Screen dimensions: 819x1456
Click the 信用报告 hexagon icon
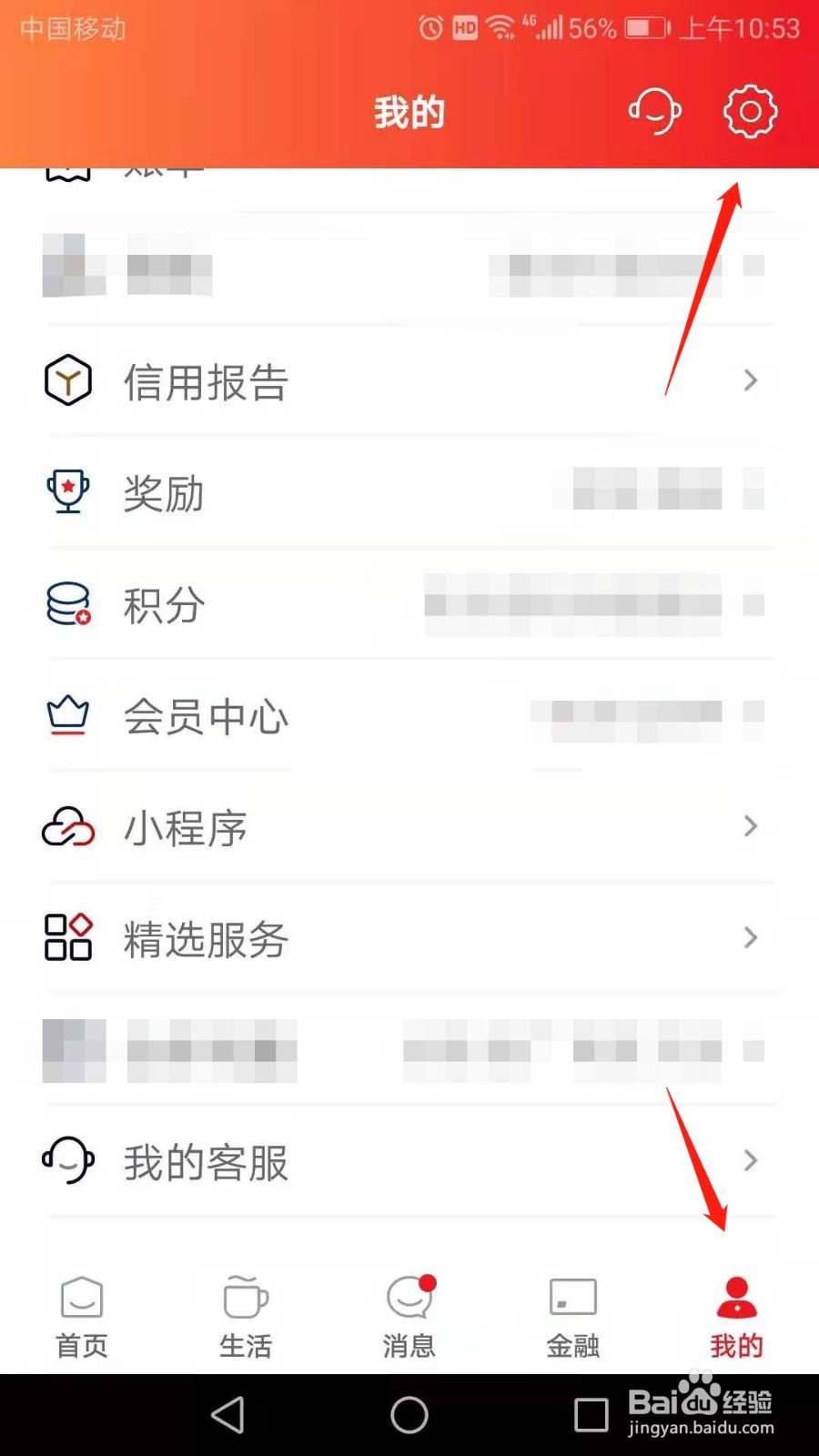[x=67, y=381]
